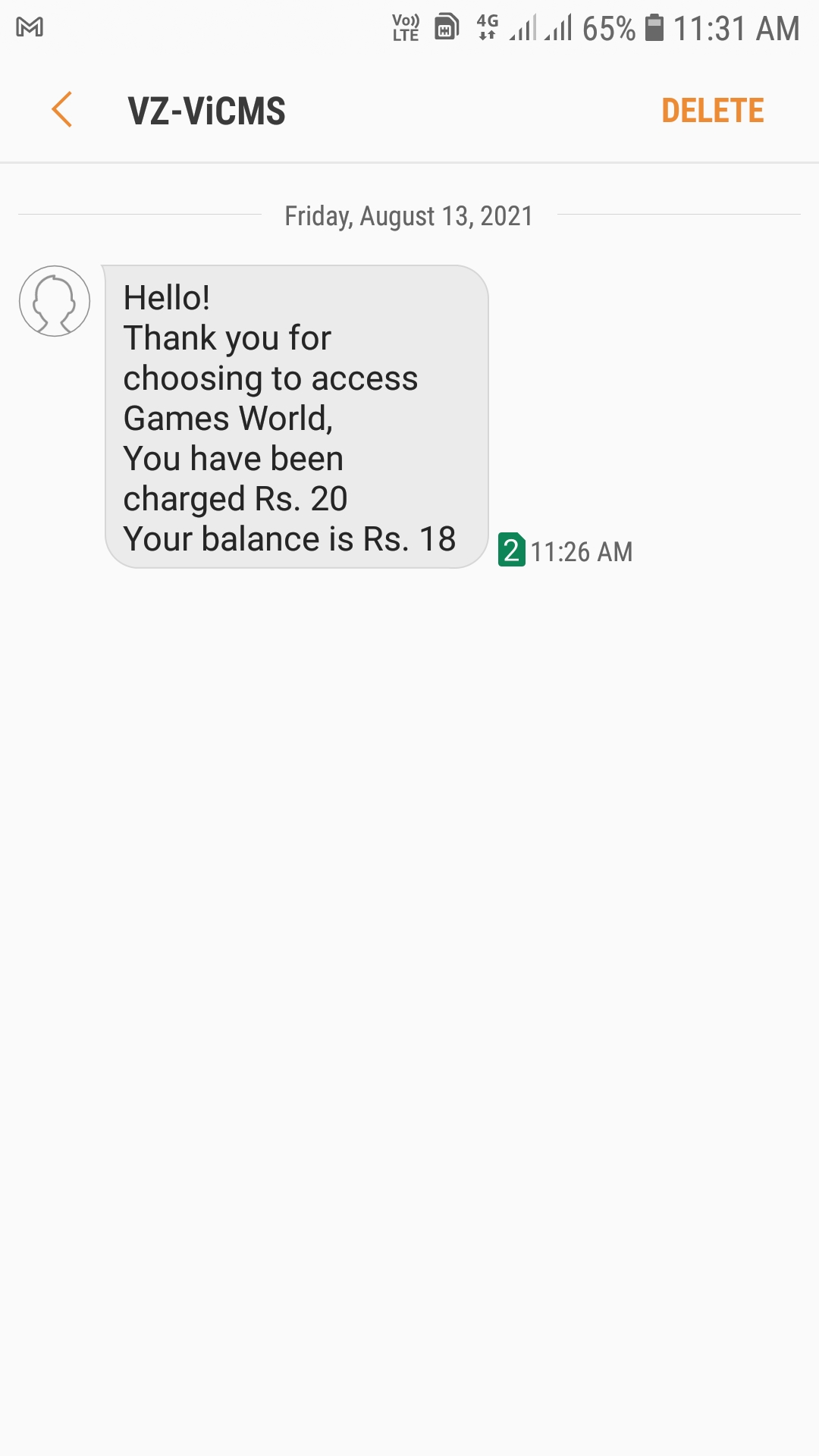Select the Games World message bubble
Viewport: 819px width, 1456px height.
point(296,417)
